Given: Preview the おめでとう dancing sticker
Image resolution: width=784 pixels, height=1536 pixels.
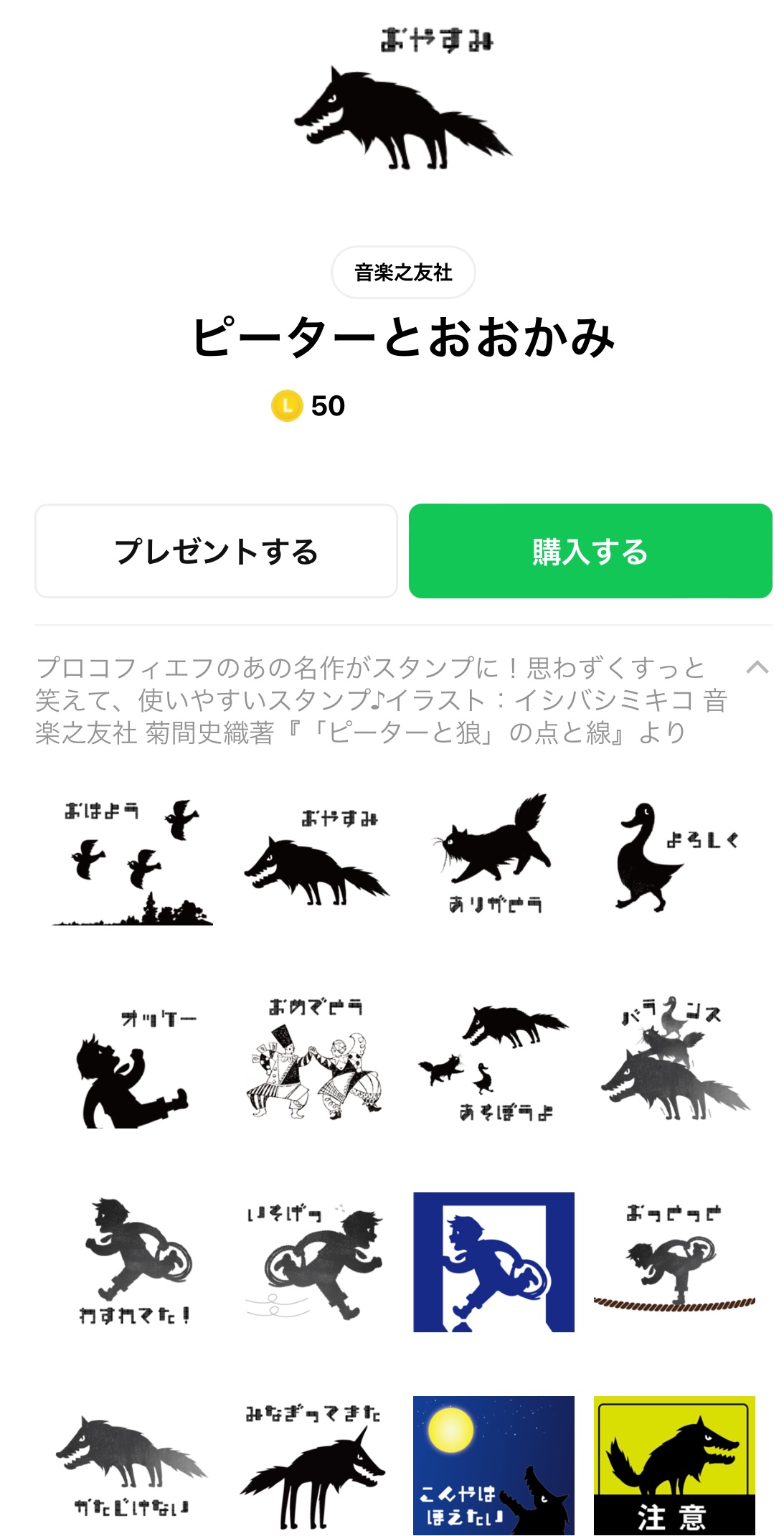Looking at the screenshot, I should point(314,1062).
